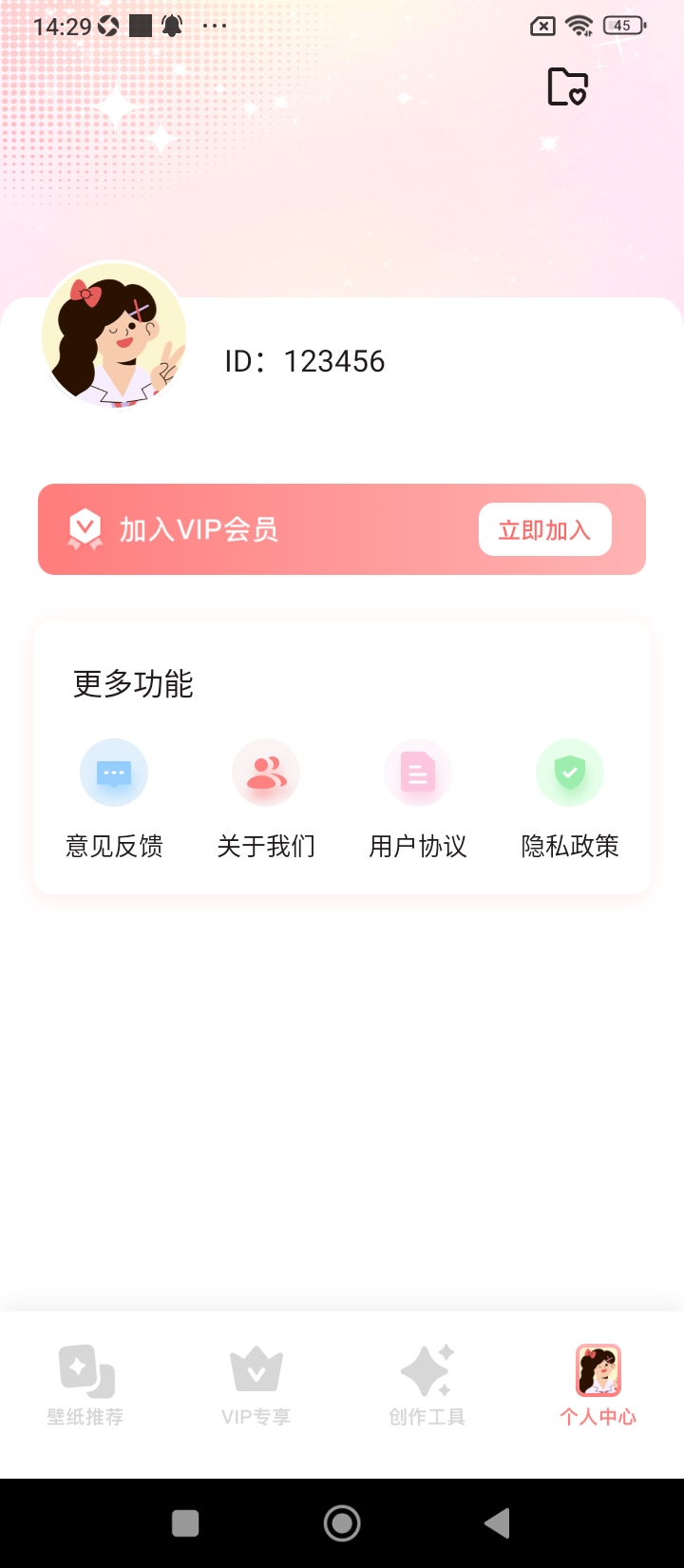Go to the system home screen
Viewport: 684px width, 1568px height.
[342, 1523]
